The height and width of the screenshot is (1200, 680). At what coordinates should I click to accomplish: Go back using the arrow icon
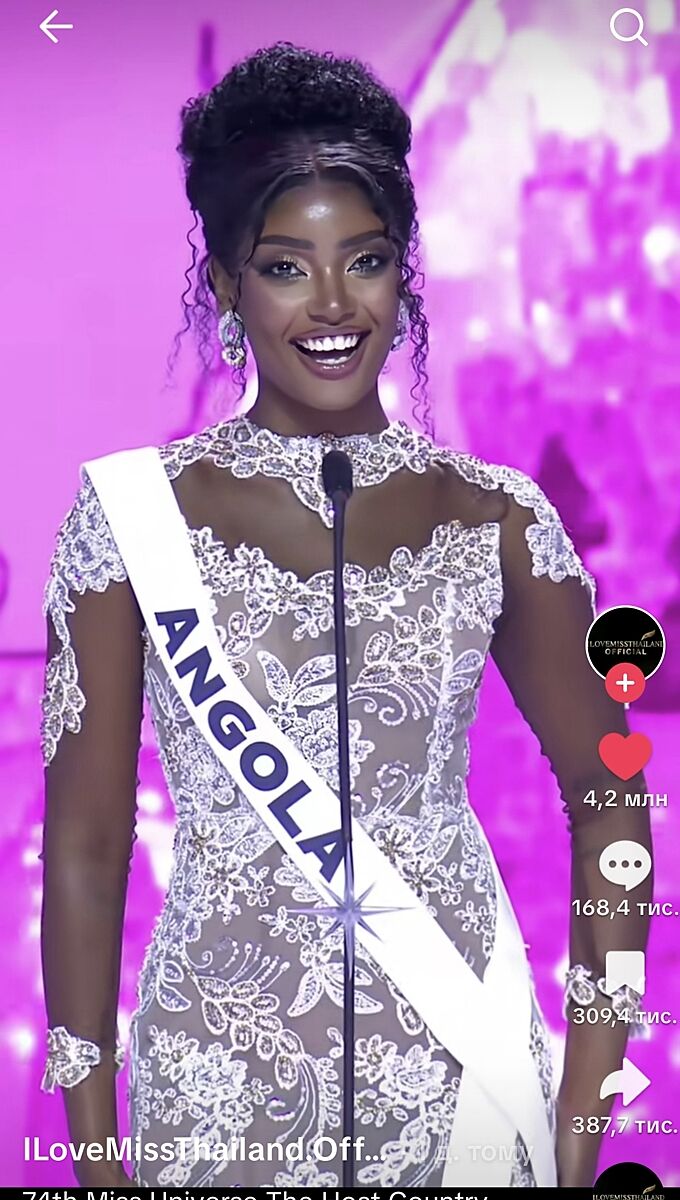56,28
